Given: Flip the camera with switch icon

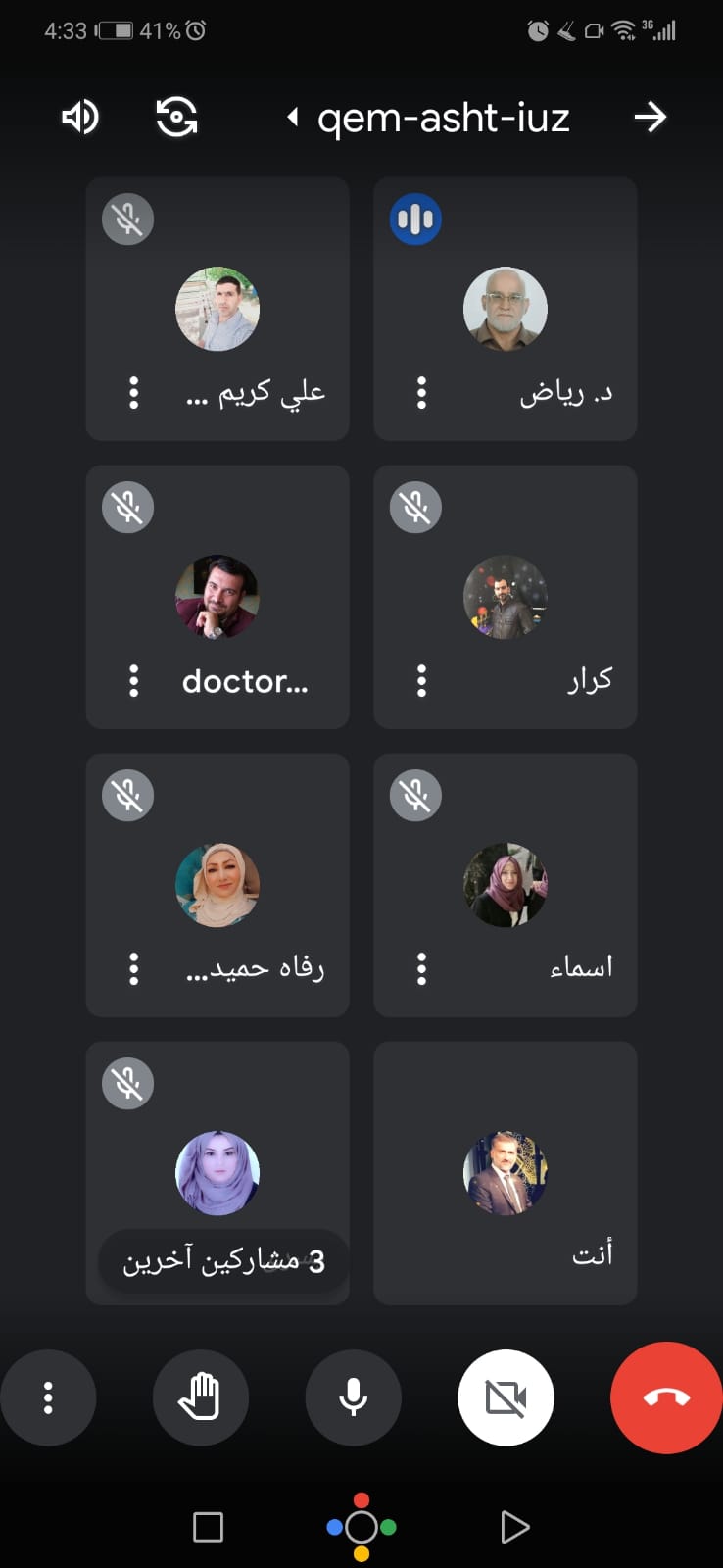Looking at the screenshot, I should click(x=176, y=118).
